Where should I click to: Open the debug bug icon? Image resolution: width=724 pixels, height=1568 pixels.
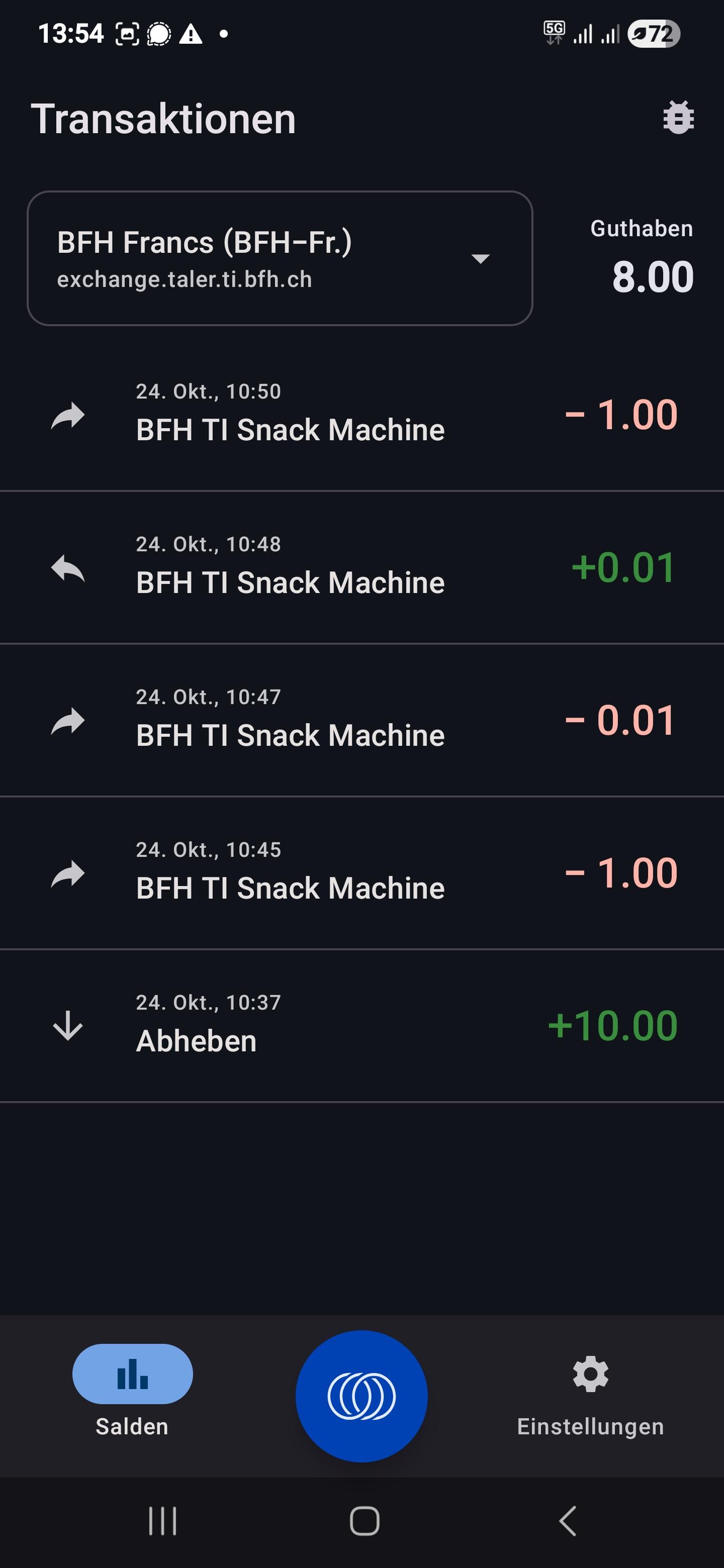click(678, 118)
